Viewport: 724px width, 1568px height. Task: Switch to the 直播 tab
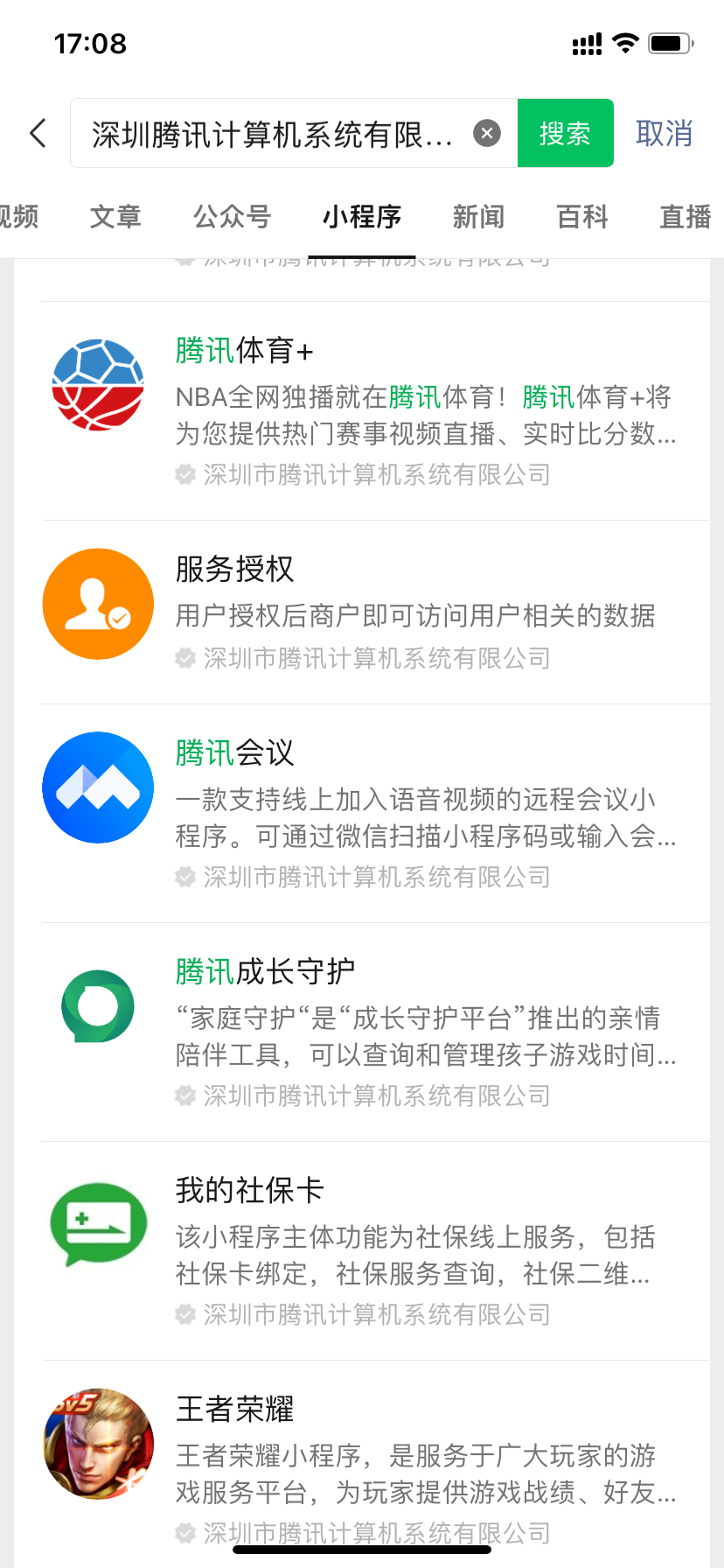(x=685, y=216)
